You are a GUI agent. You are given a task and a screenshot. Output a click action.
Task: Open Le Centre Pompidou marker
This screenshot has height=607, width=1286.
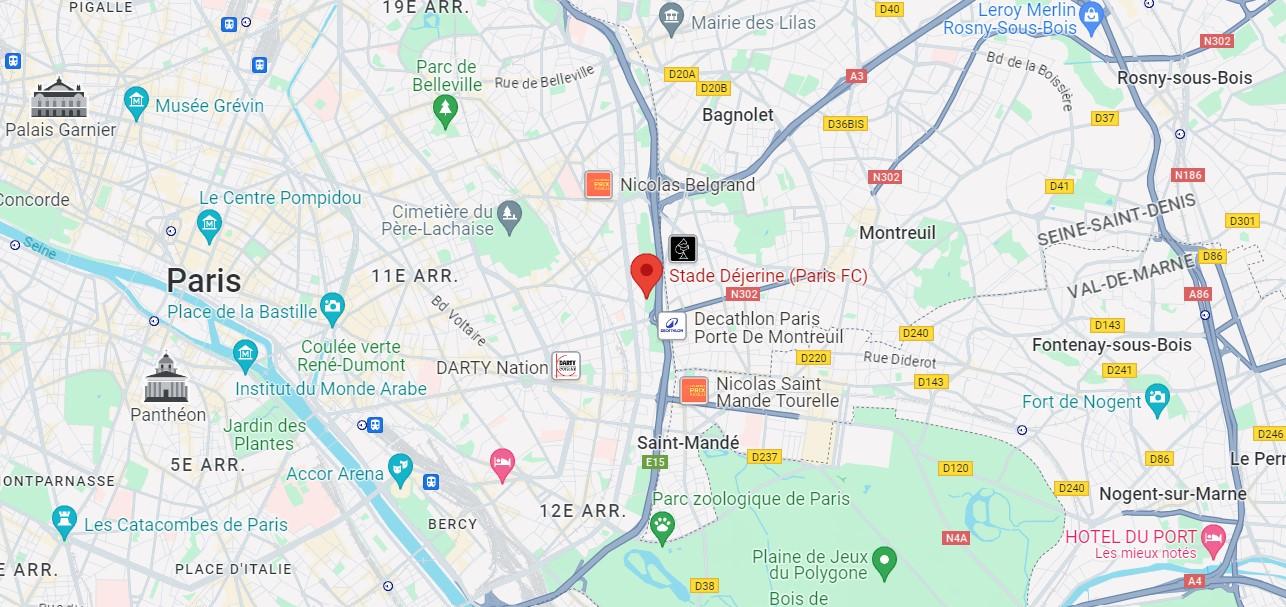click(x=208, y=220)
